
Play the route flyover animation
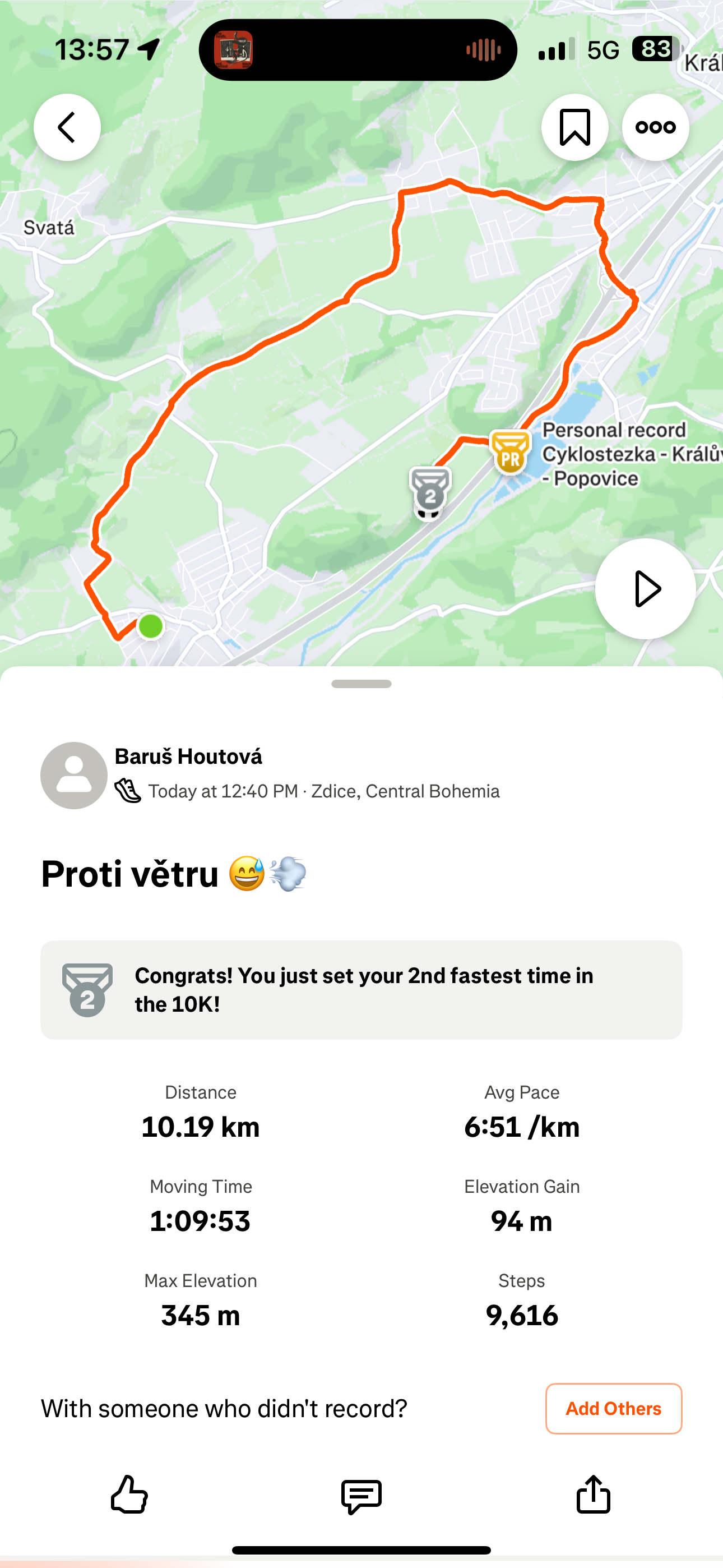pos(645,589)
